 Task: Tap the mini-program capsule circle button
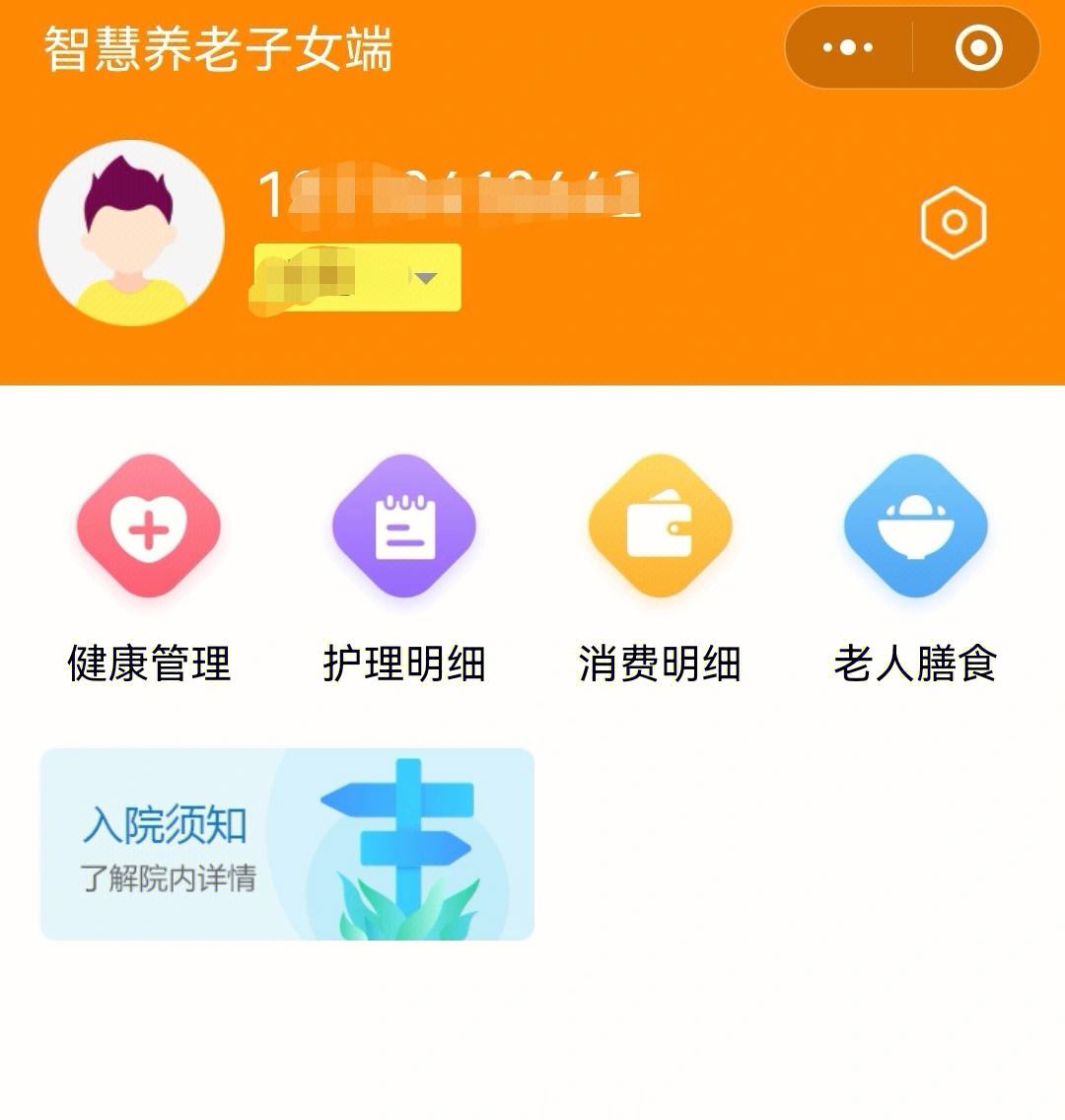click(x=974, y=46)
